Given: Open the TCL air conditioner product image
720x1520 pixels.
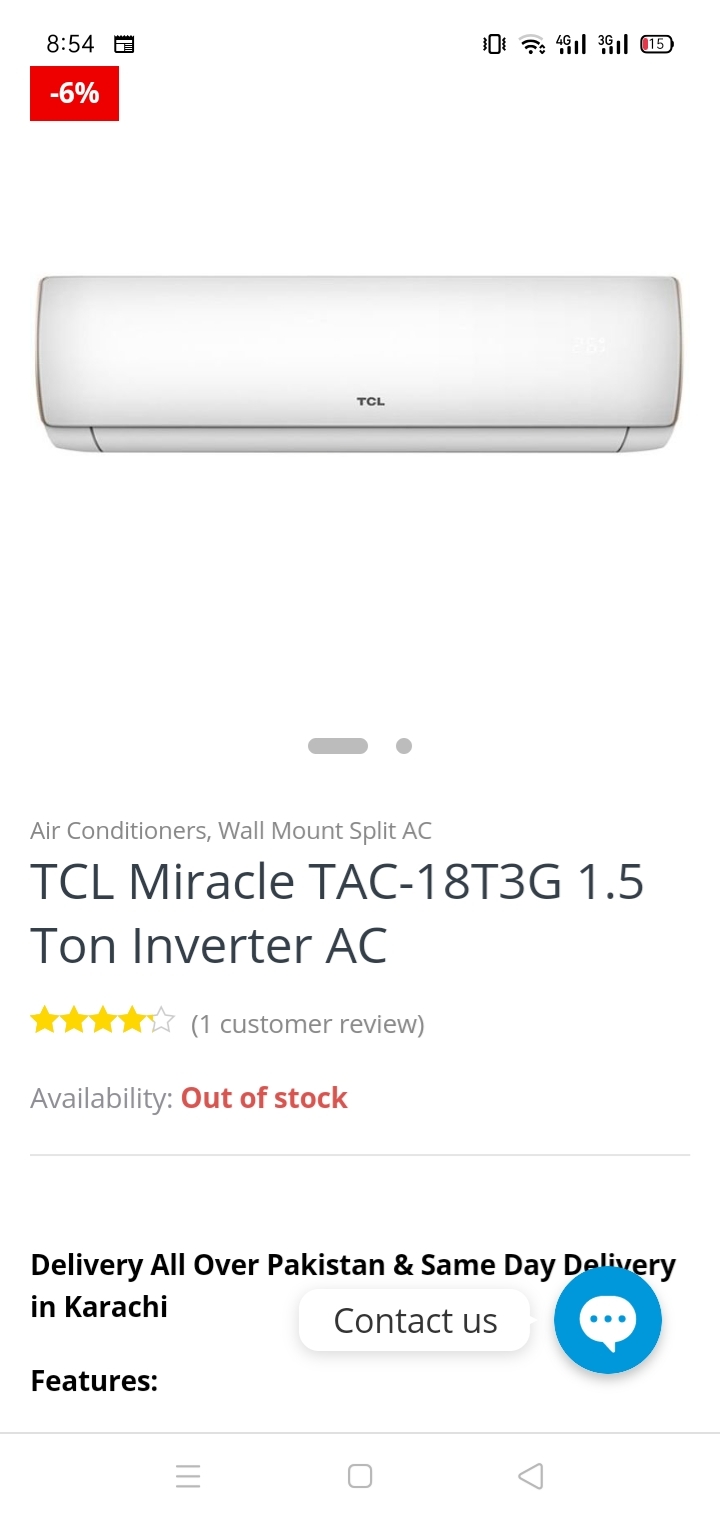Looking at the screenshot, I should (360, 365).
